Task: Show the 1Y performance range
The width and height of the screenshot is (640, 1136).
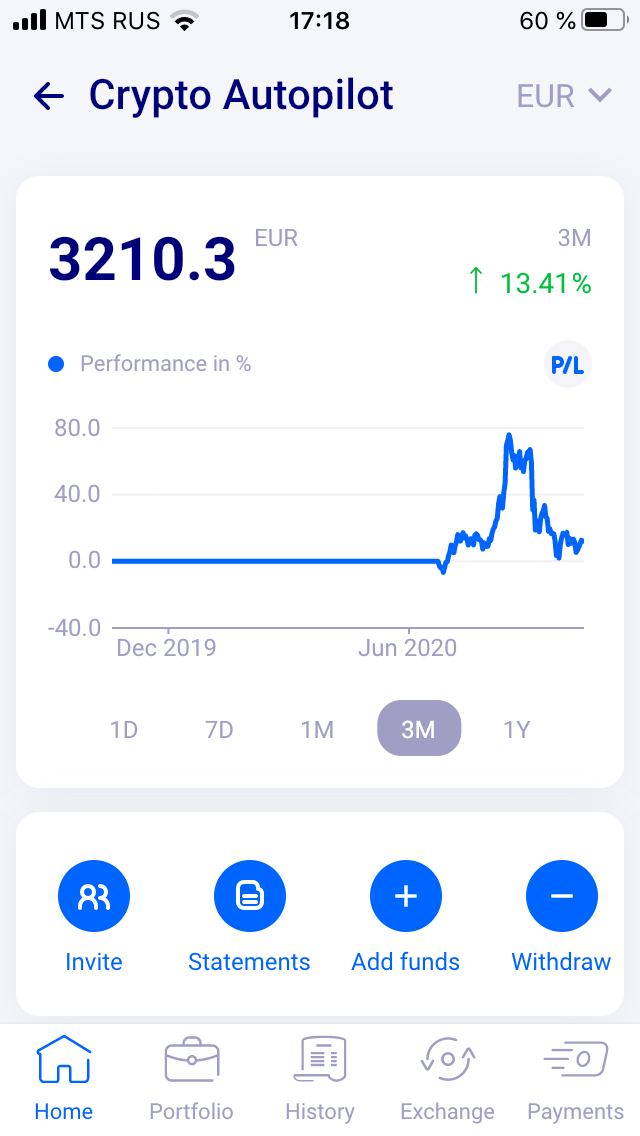Action: pyautogui.click(x=517, y=729)
